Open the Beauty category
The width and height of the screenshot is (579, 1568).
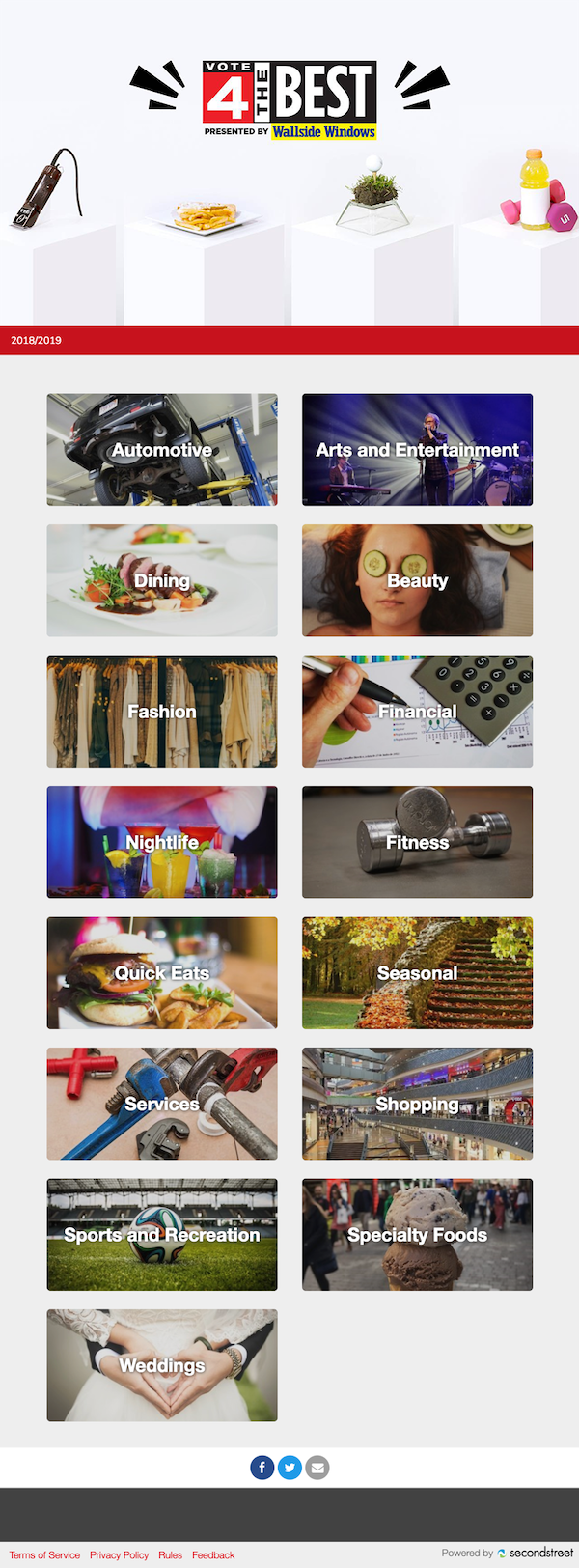pyautogui.click(x=417, y=580)
